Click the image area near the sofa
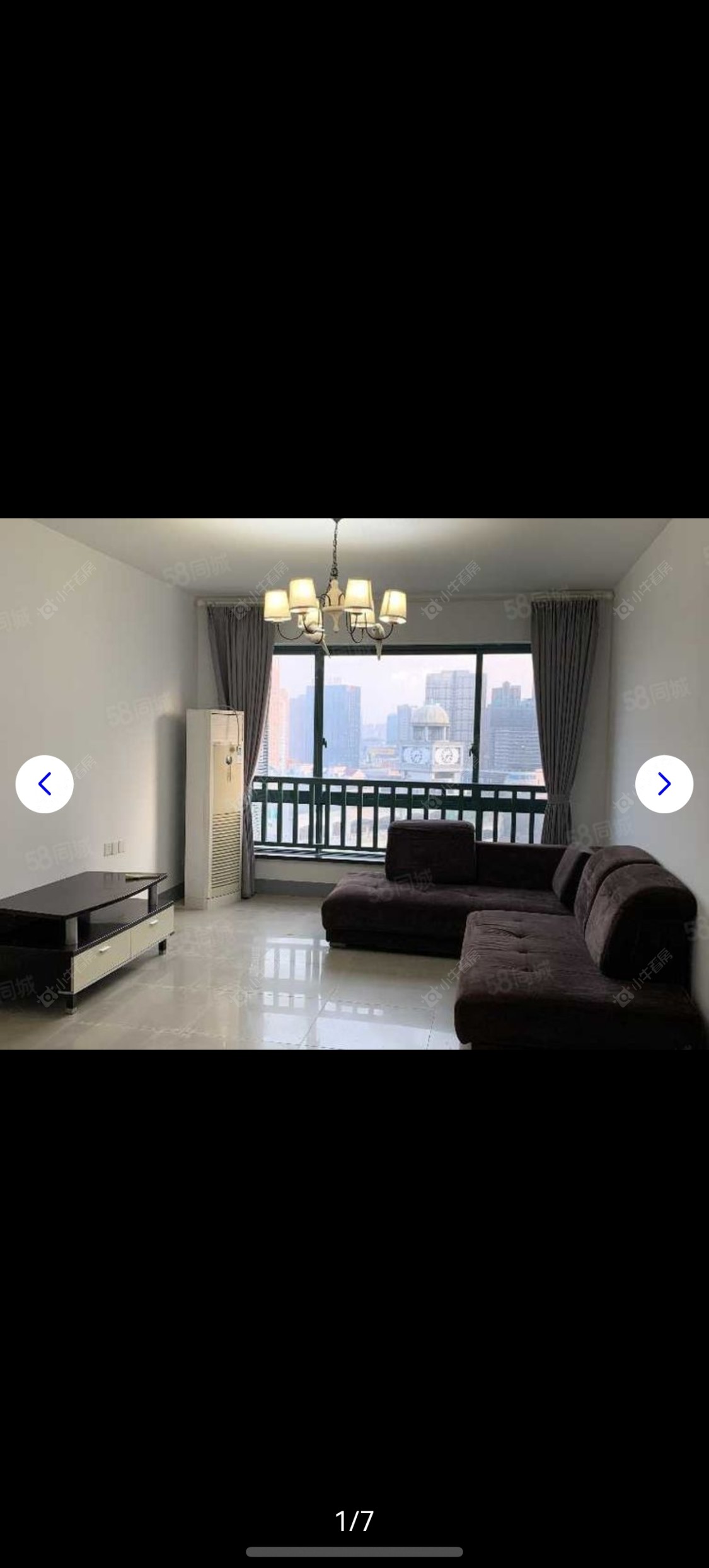This screenshot has height=1568, width=709. pyautogui.click(x=504, y=945)
